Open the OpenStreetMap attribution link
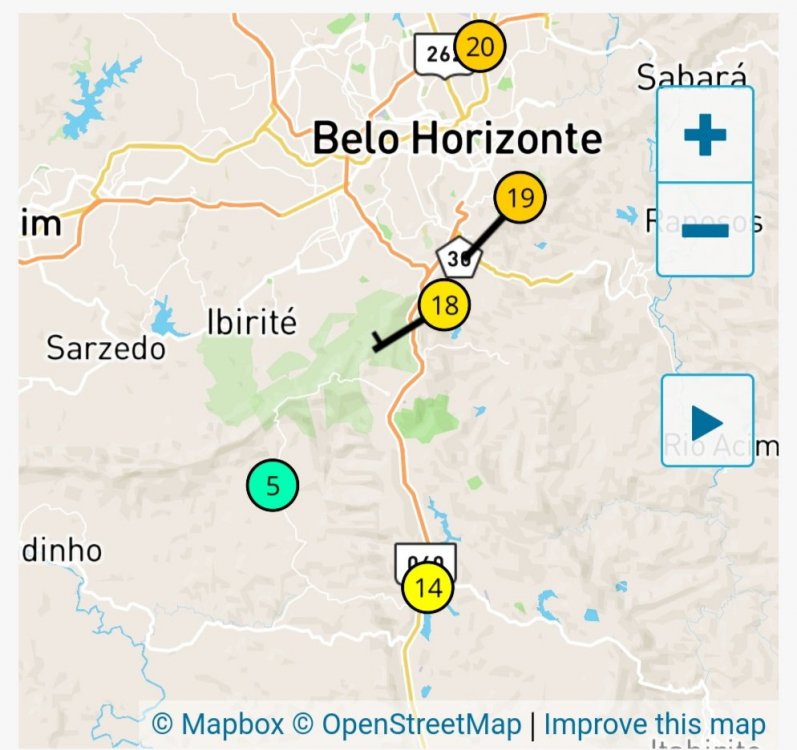The height and width of the screenshot is (750, 797). pyautogui.click(x=406, y=725)
